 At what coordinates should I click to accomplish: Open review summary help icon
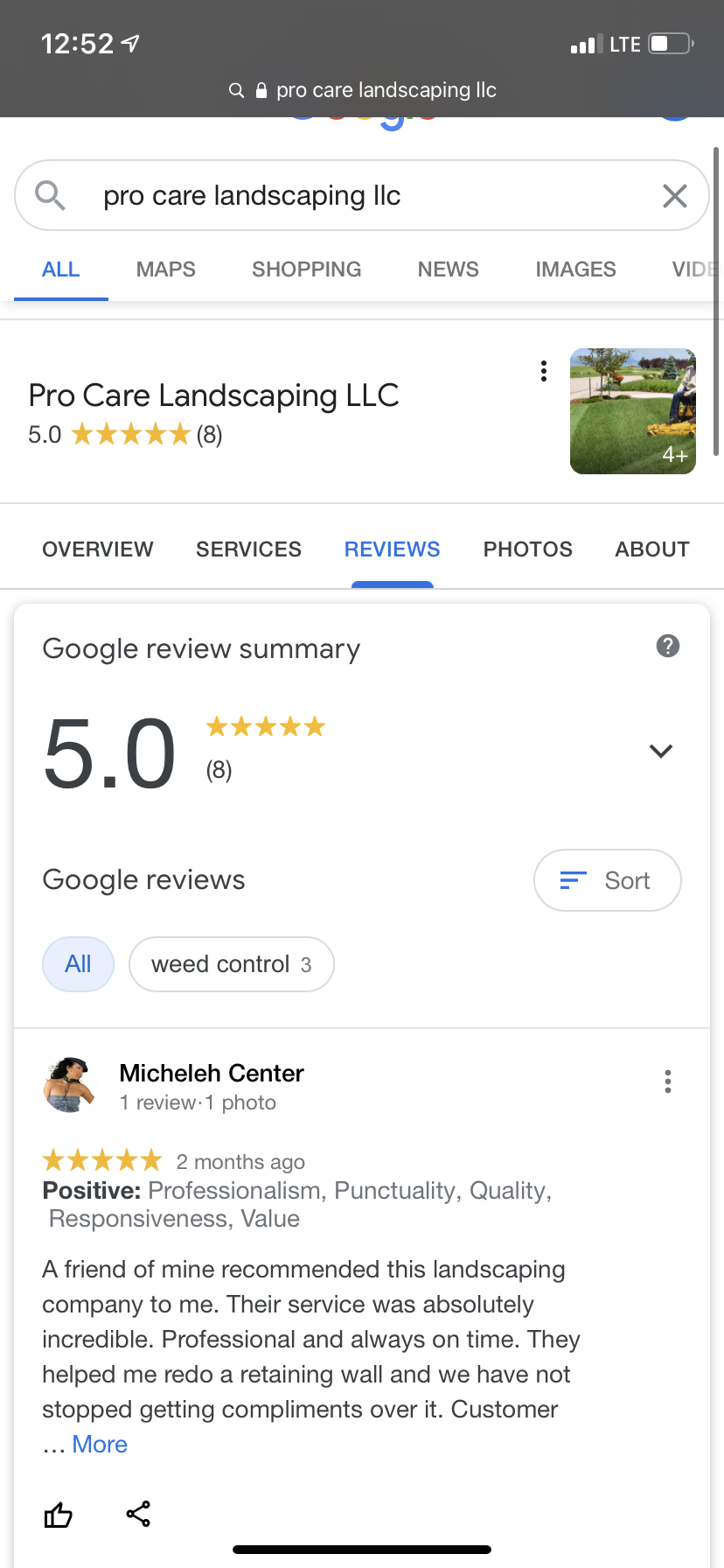(667, 646)
